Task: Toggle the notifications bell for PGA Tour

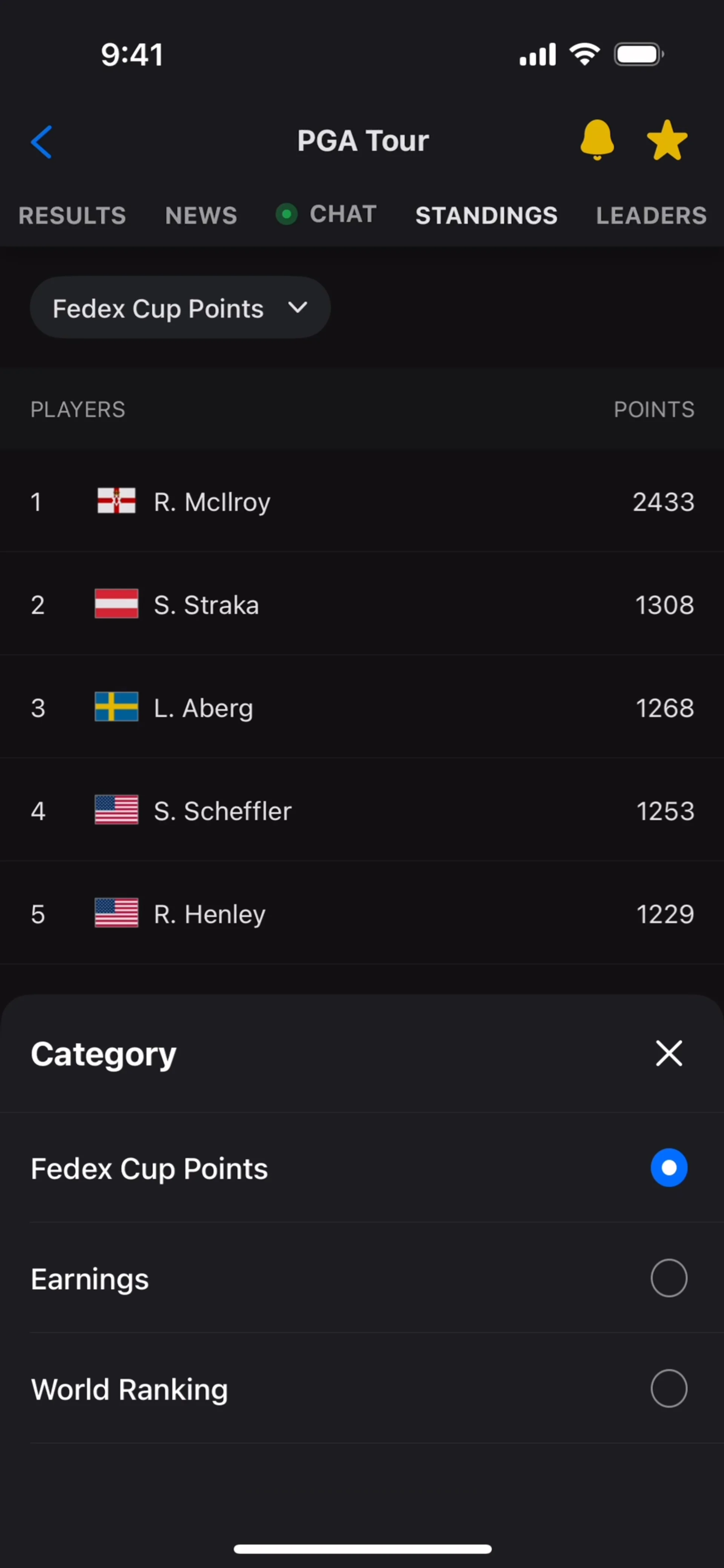Action: pos(597,140)
